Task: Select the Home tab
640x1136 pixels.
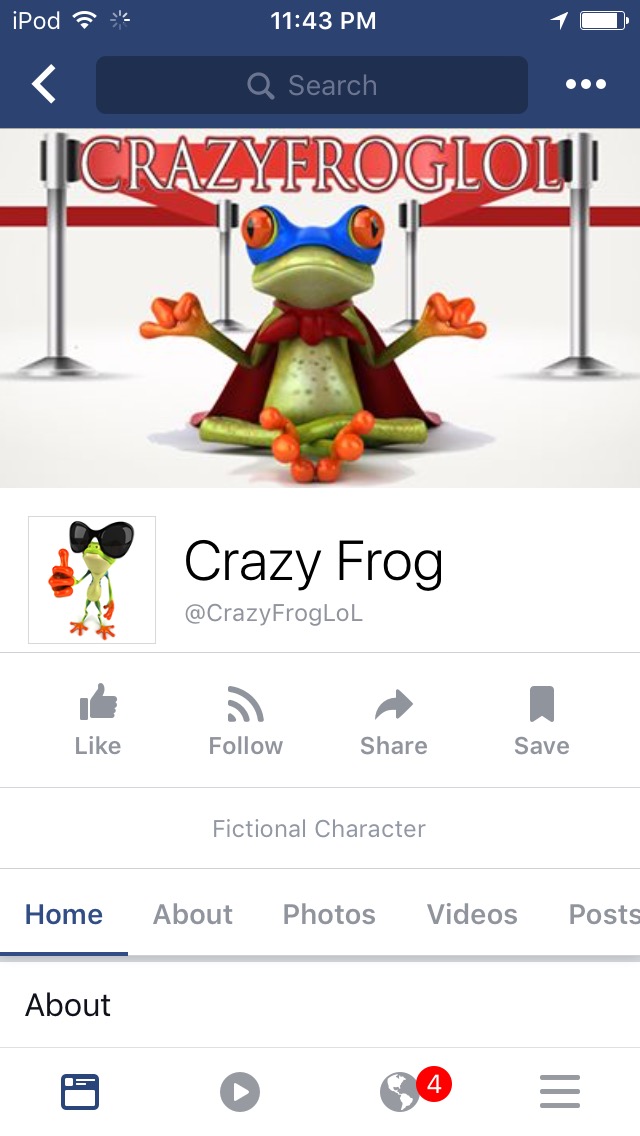Action: tap(64, 914)
